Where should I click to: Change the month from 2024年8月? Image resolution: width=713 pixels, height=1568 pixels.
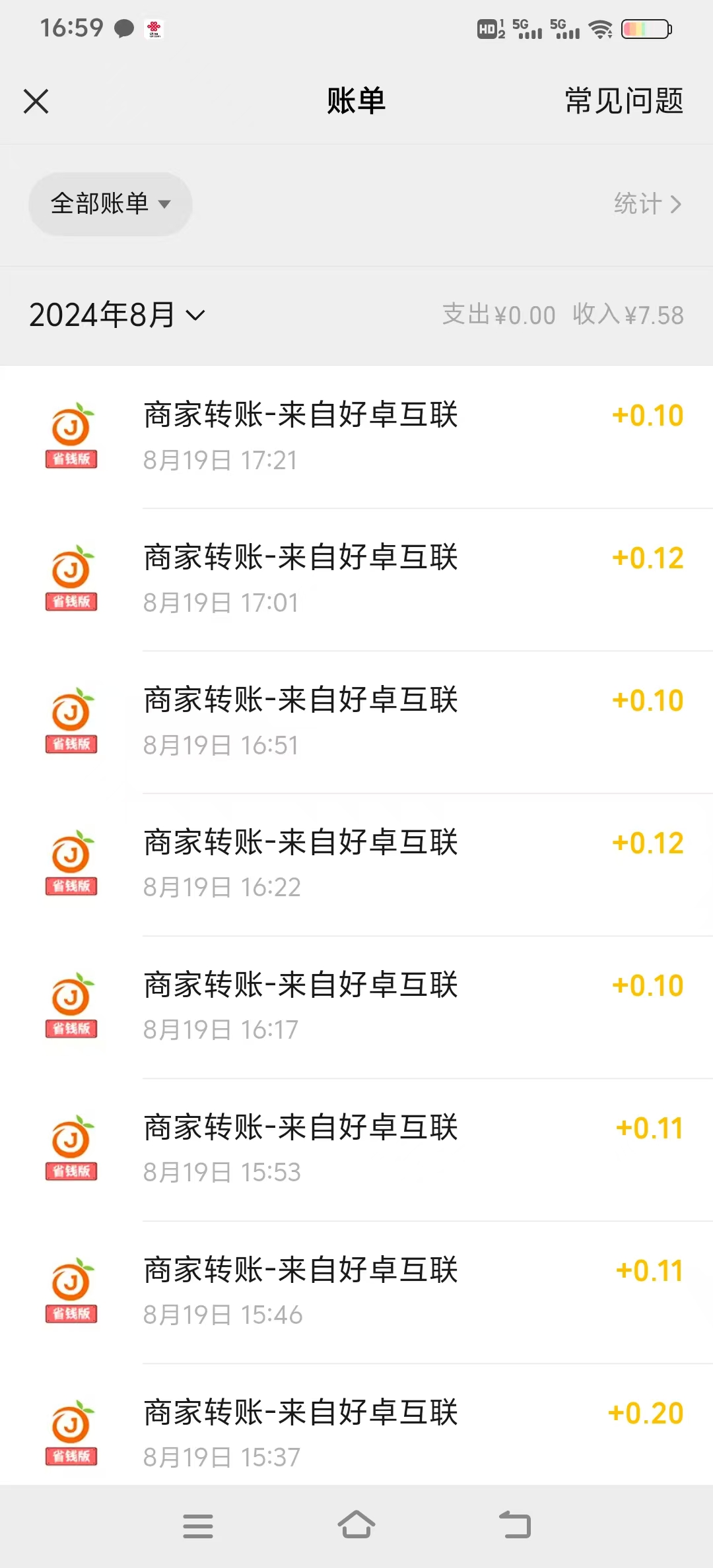(x=117, y=315)
